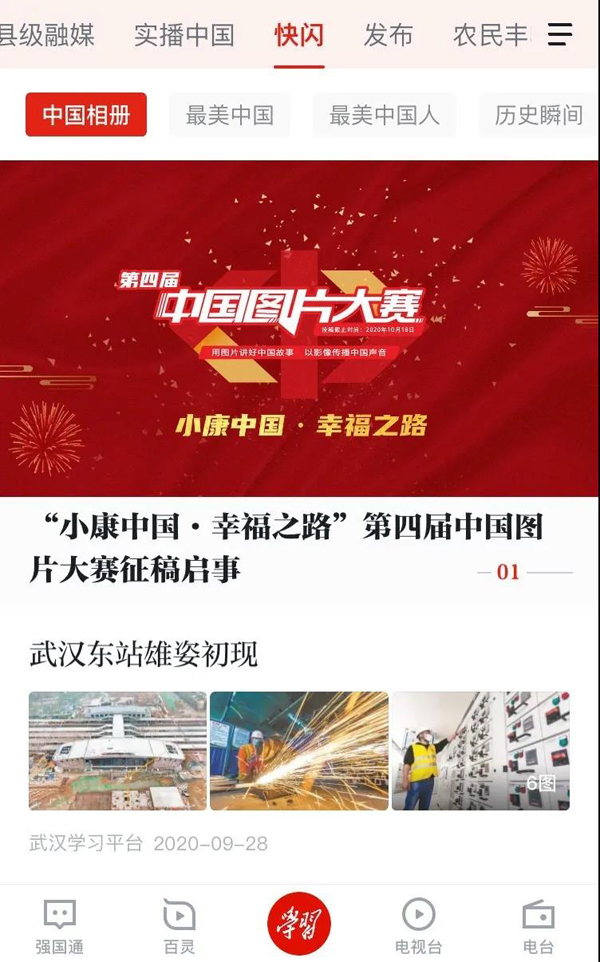Filter by 最美中国 chip
Image resolution: width=600 pixels, height=962 pixels.
(x=229, y=115)
